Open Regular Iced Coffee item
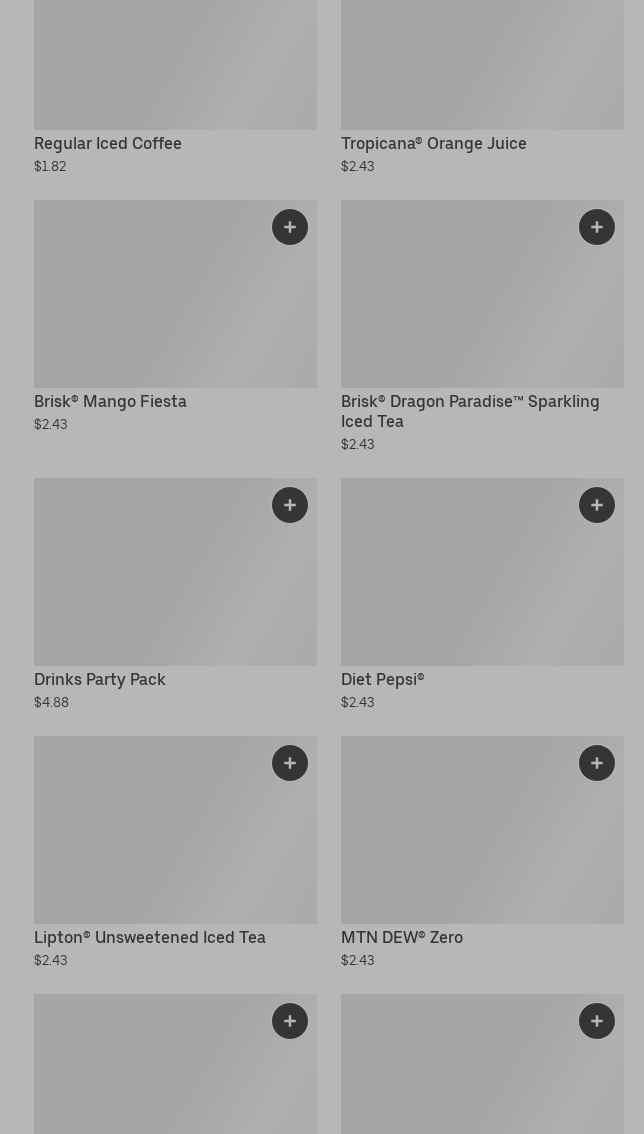Viewport: 644px width, 1134px height. pos(108,143)
